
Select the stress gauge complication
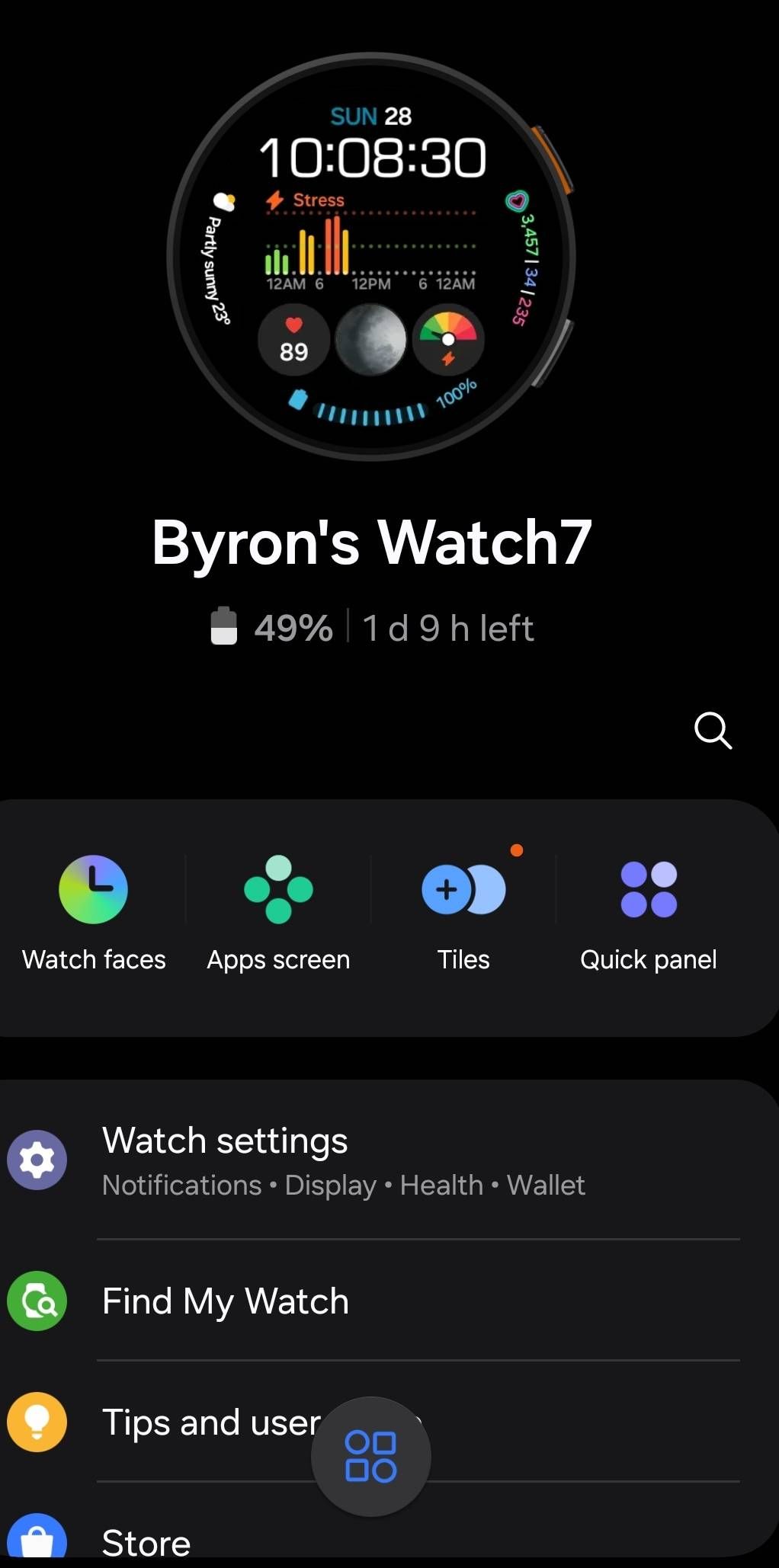448,340
